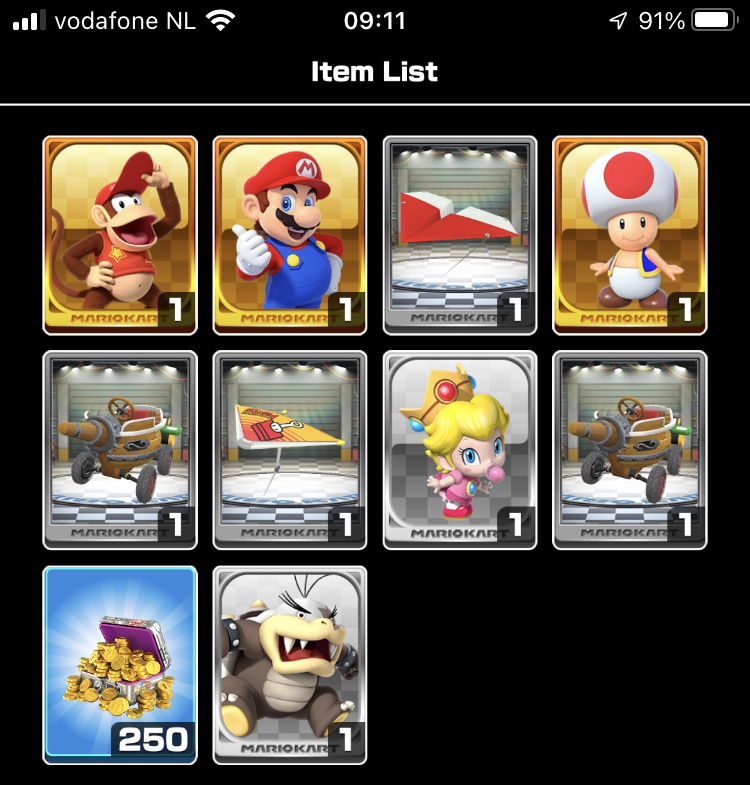Select the Mario character card
Image resolution: width=750 pixels, height=785 pixels.
tap(290, 235)
